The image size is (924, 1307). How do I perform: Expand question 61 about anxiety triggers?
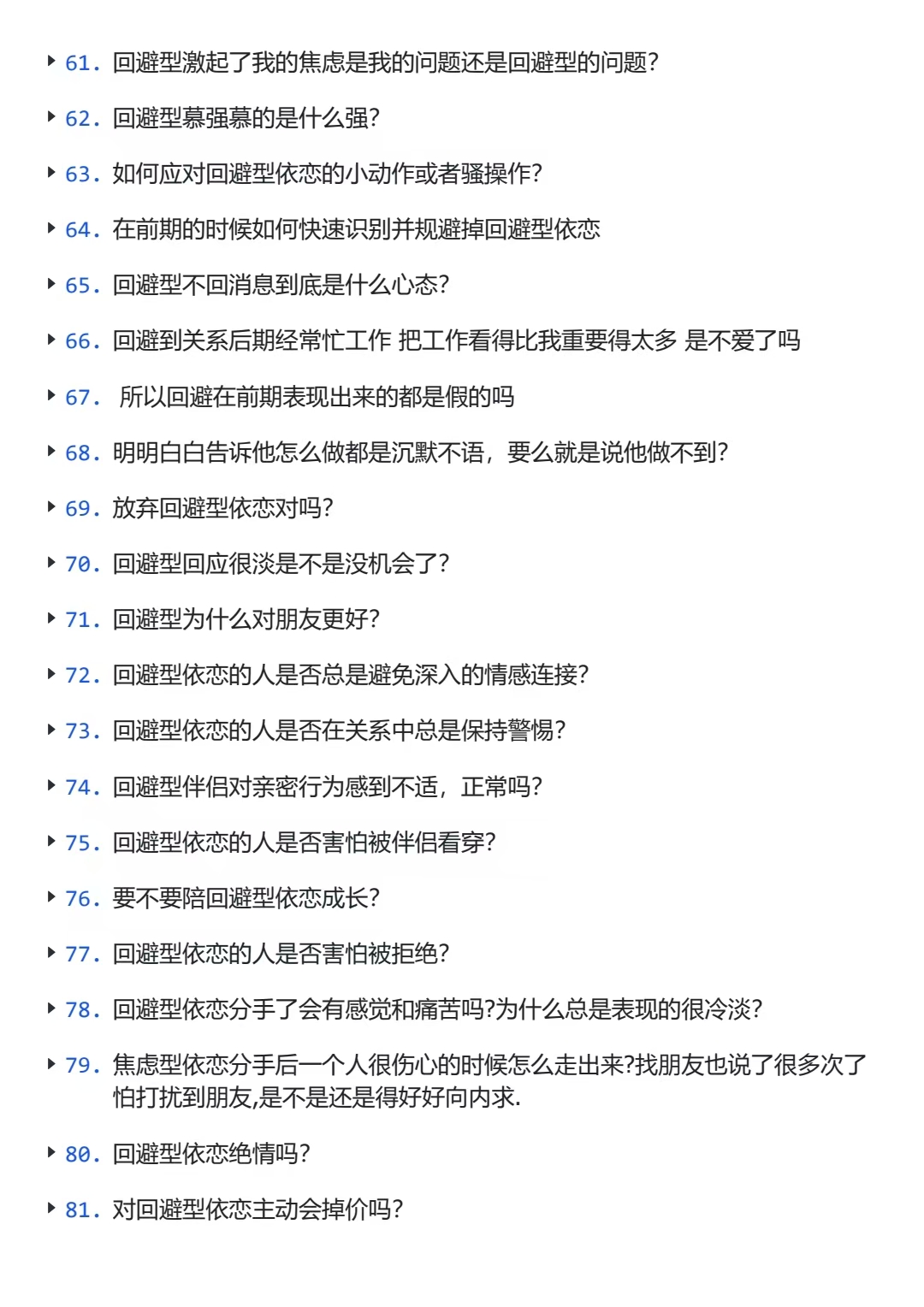pos(51,62)
